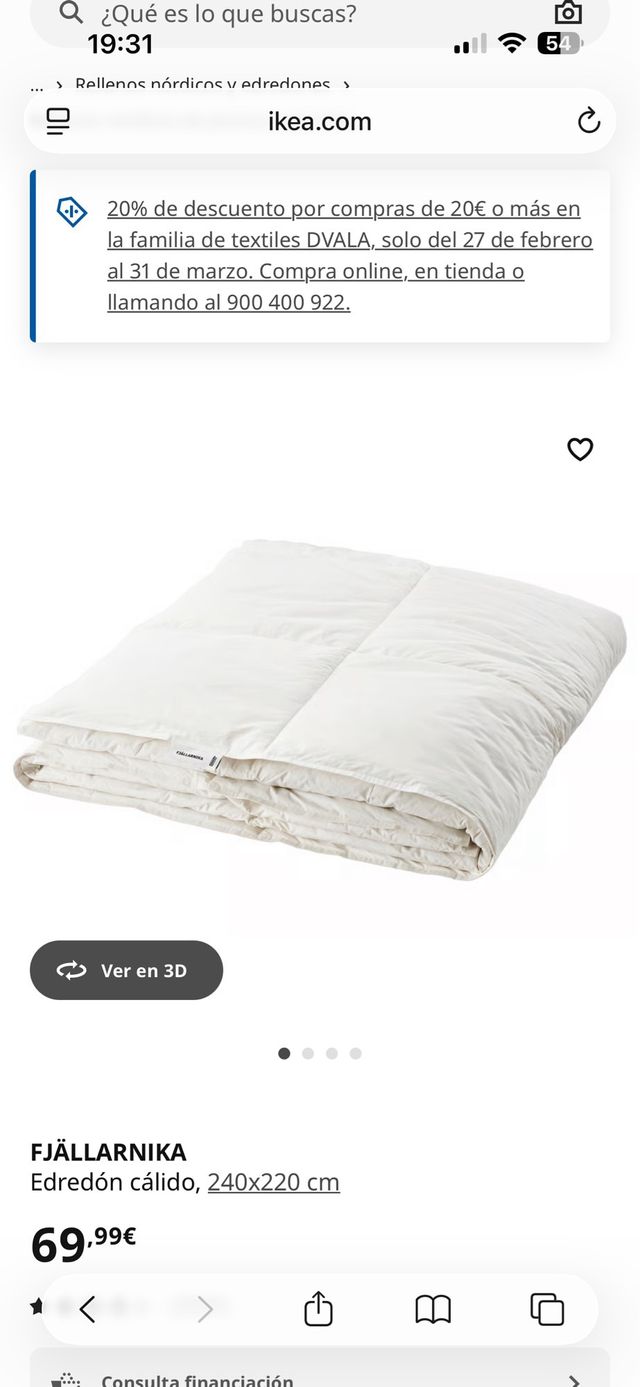Go back to the previous page

[88, 1309]
